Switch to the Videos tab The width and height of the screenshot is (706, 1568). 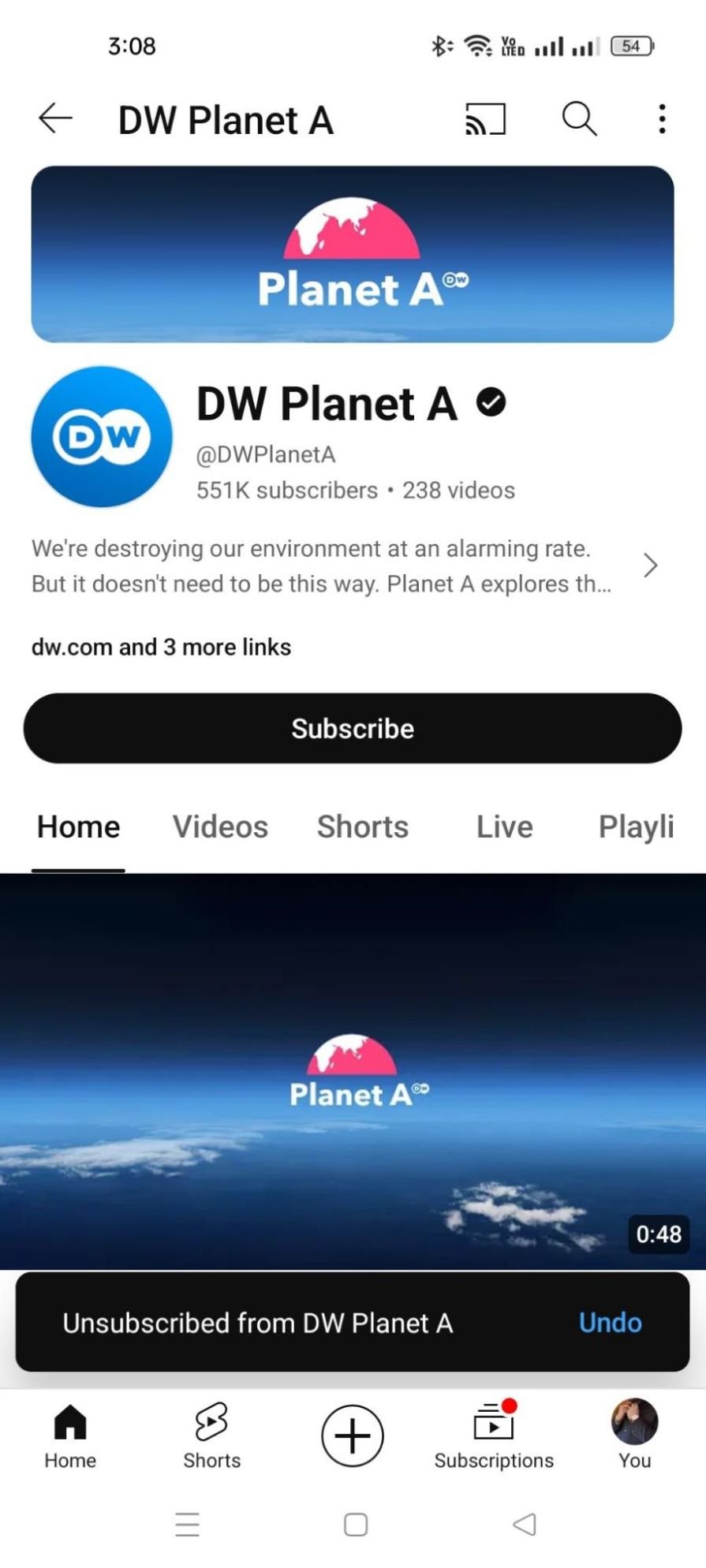(x=220, y=827)
